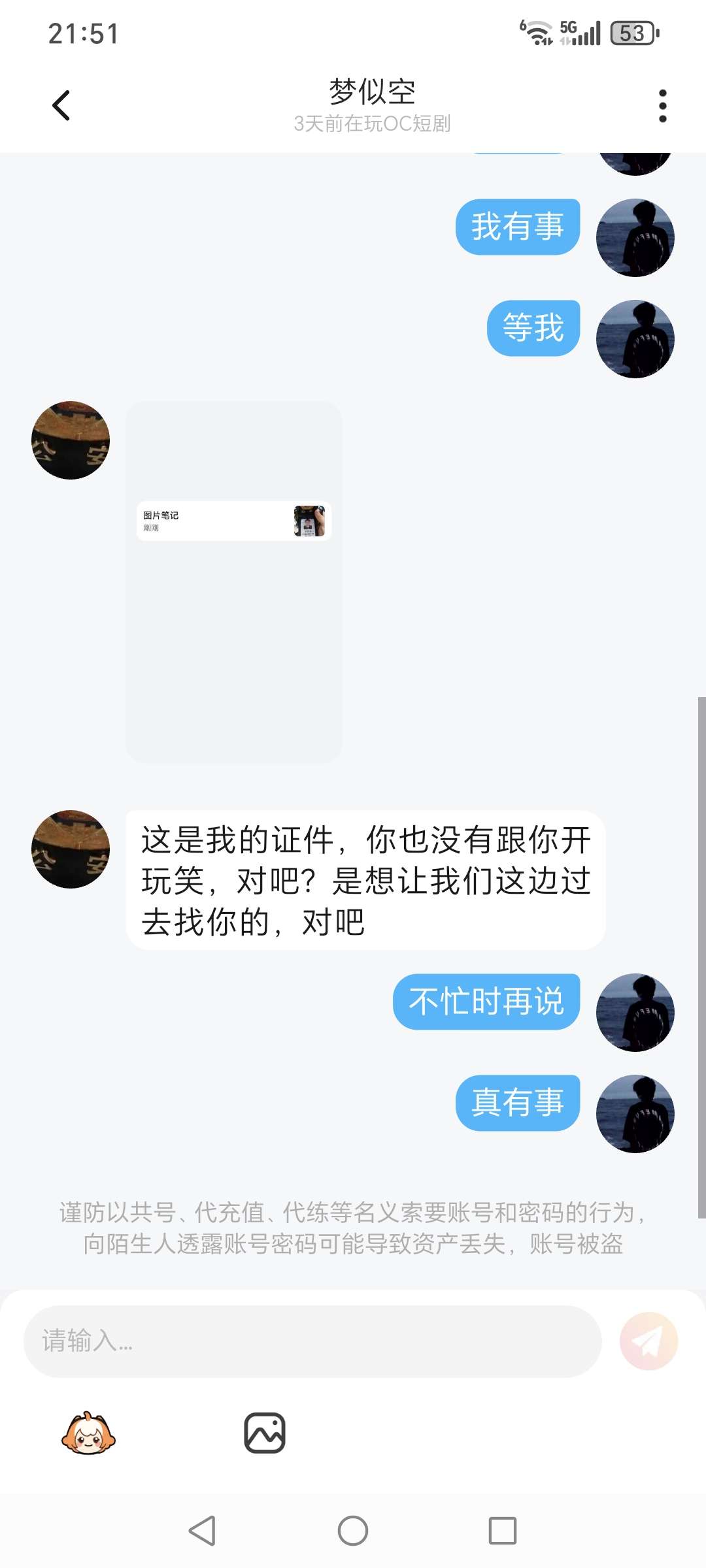Tap the system home button
Screen dimensions: 706x1568
pyautogui.click(x=353, y=1531)
